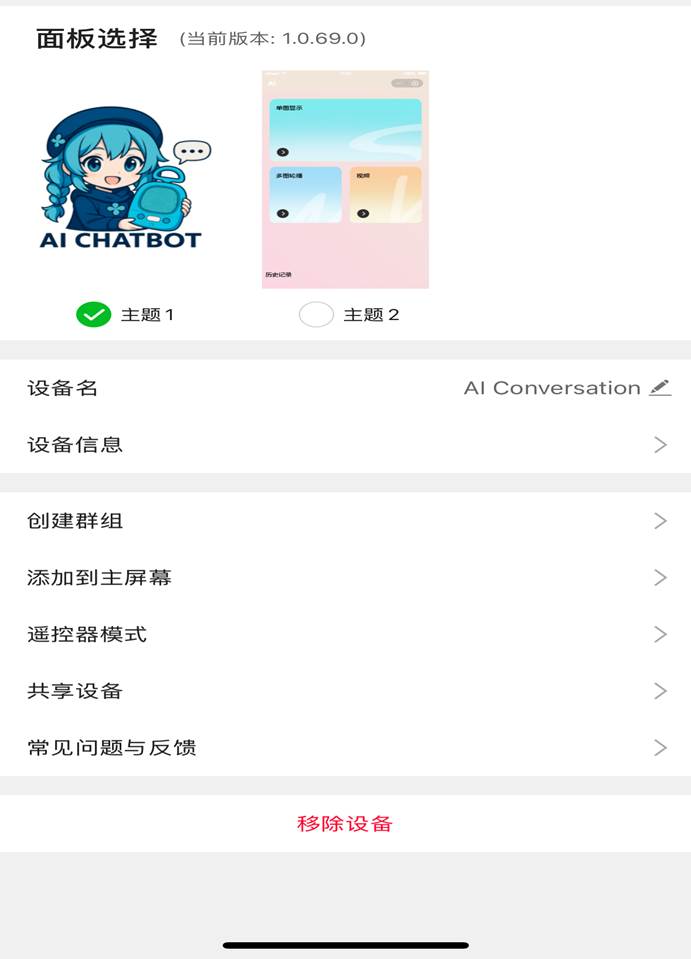This screenshot has height=959, width=691.
Task: Open the 设备信息 row
Action: point(345,445)
